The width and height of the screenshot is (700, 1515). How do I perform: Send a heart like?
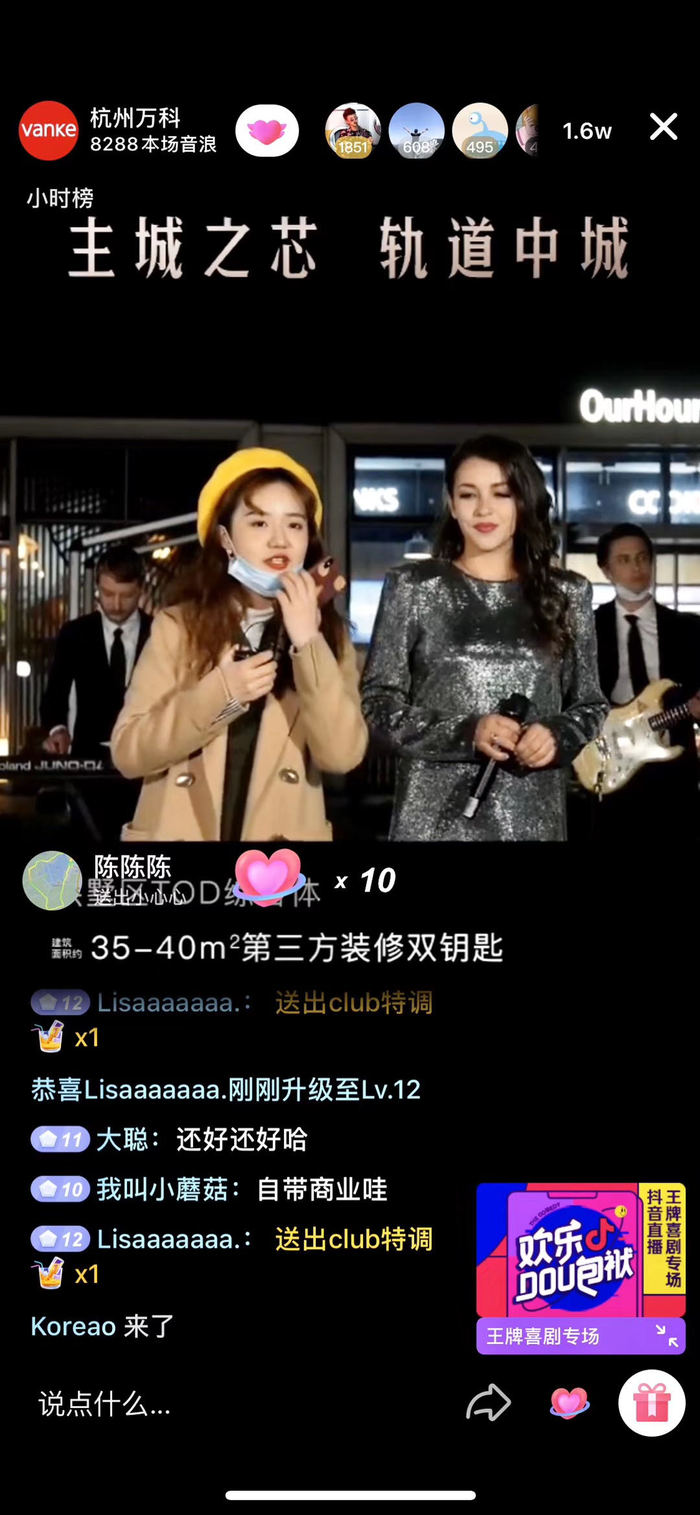tap(569, 1404)
